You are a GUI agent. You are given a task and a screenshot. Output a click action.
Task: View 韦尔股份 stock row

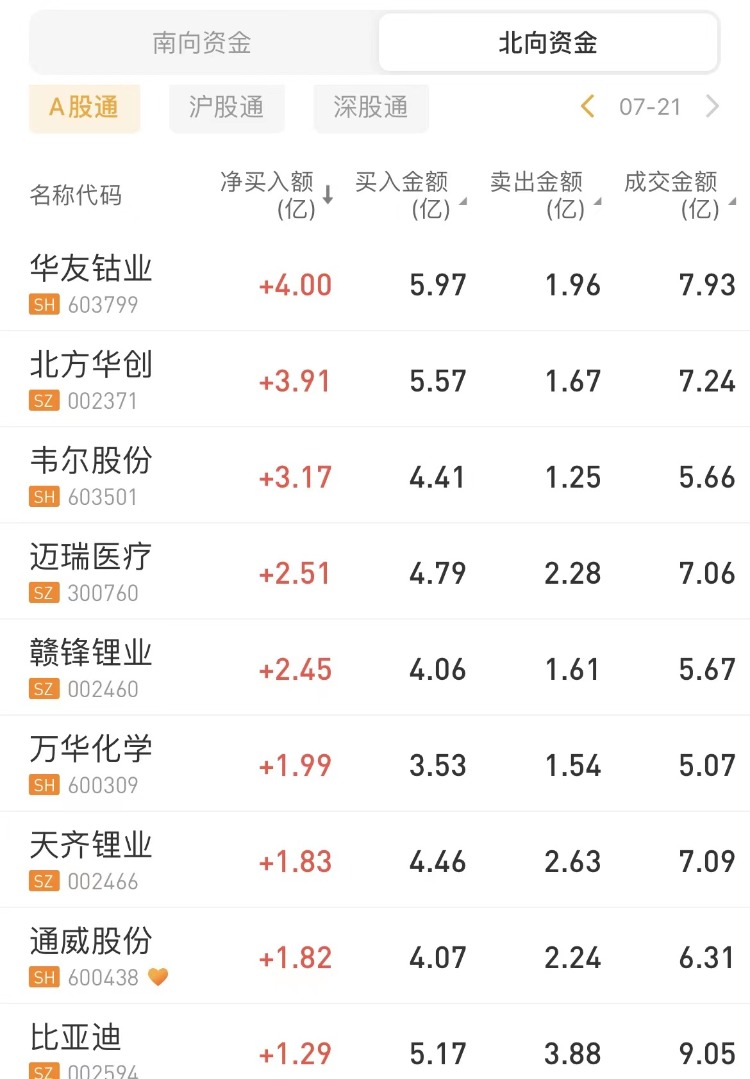[92, 461]
